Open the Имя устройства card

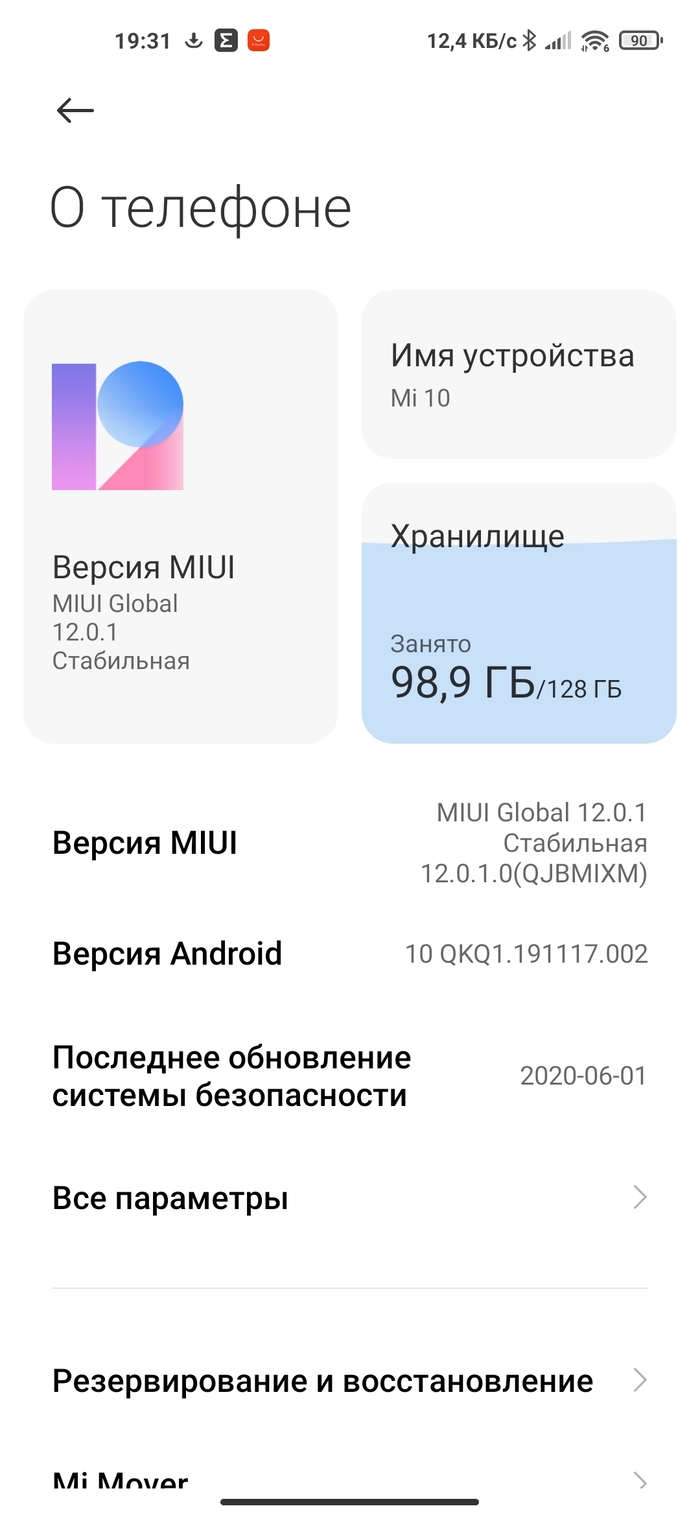click(x=518, y=374)
